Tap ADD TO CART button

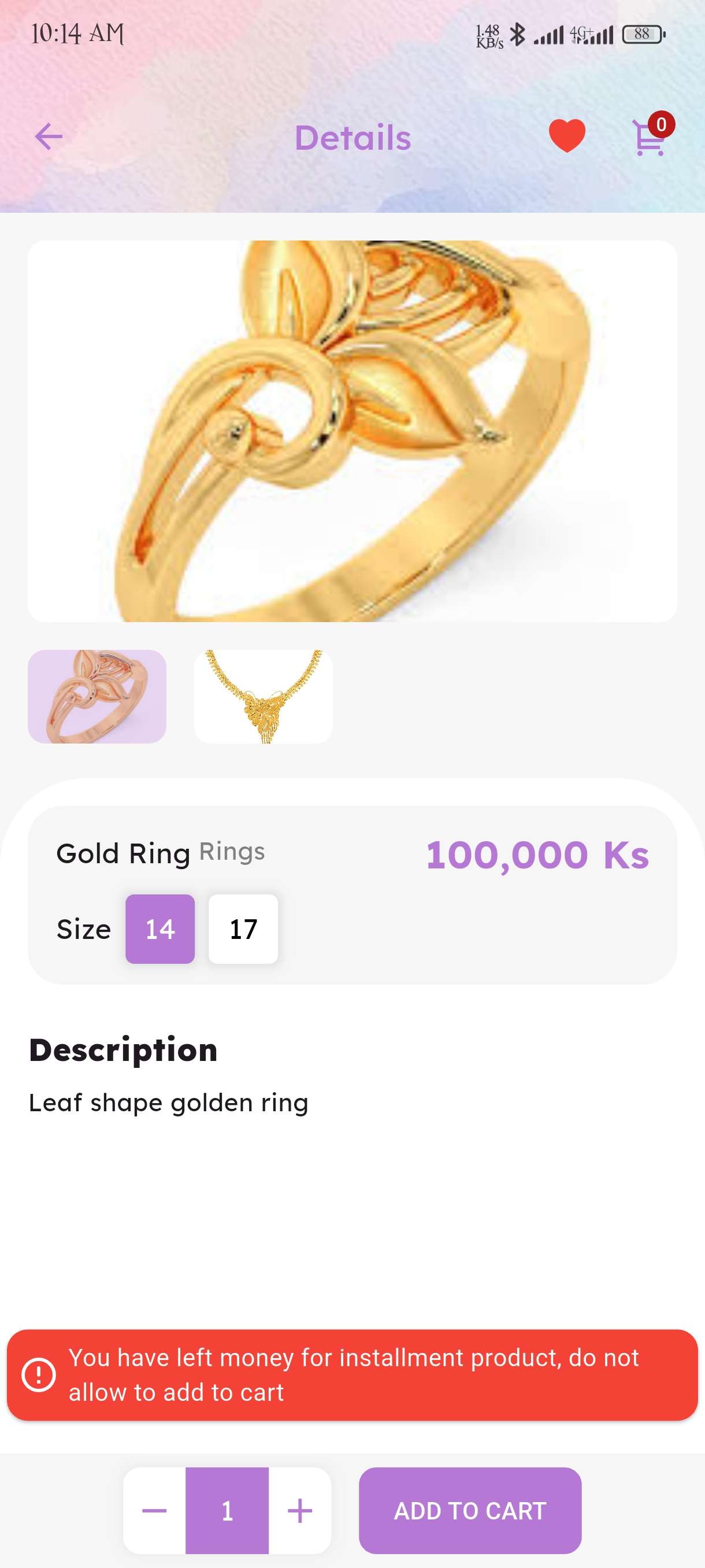tap(470, 1511)
